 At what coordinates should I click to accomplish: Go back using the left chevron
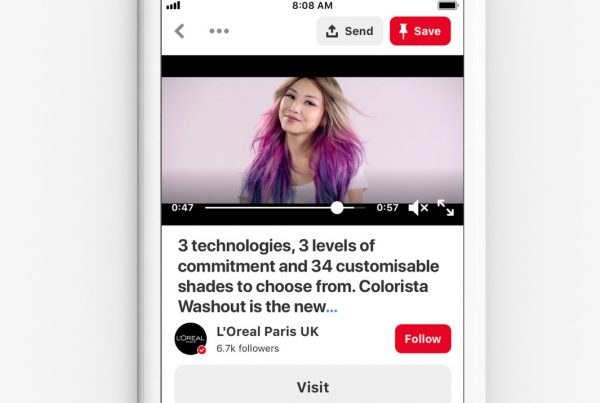click(180, 31)
